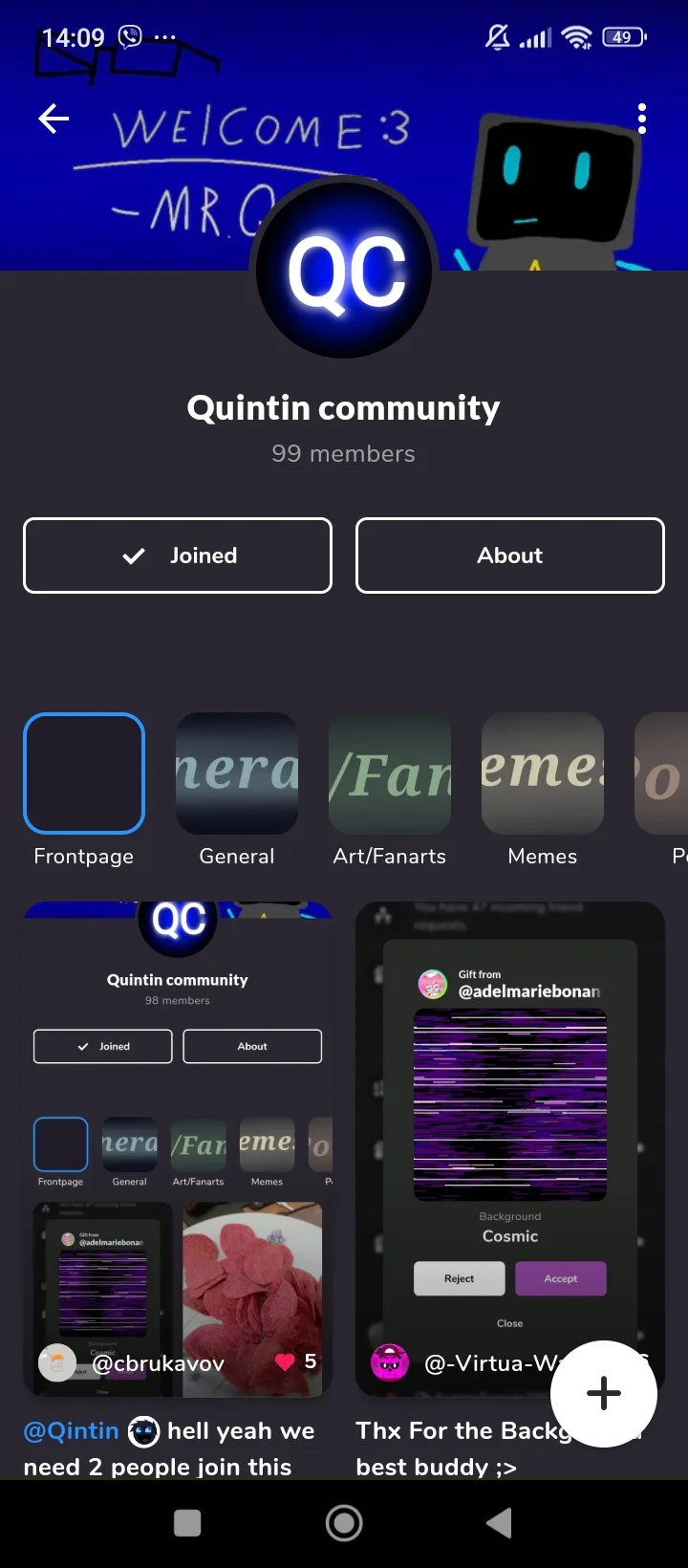Like the @cbrukavov post with the heart

(x=285, y=1361)
